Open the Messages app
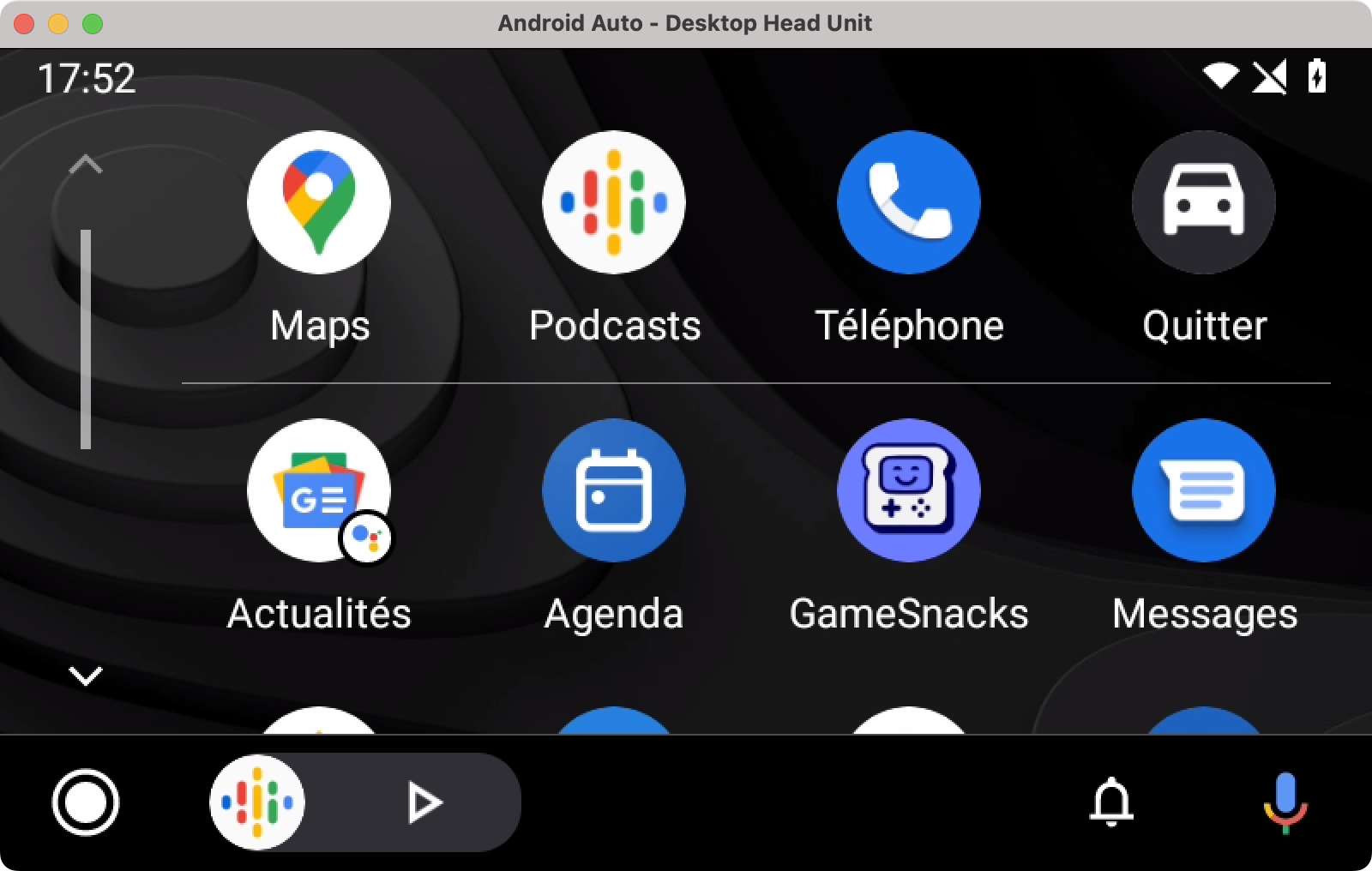This screenshot has height=871, width=1372. (x=1204, y=490)
